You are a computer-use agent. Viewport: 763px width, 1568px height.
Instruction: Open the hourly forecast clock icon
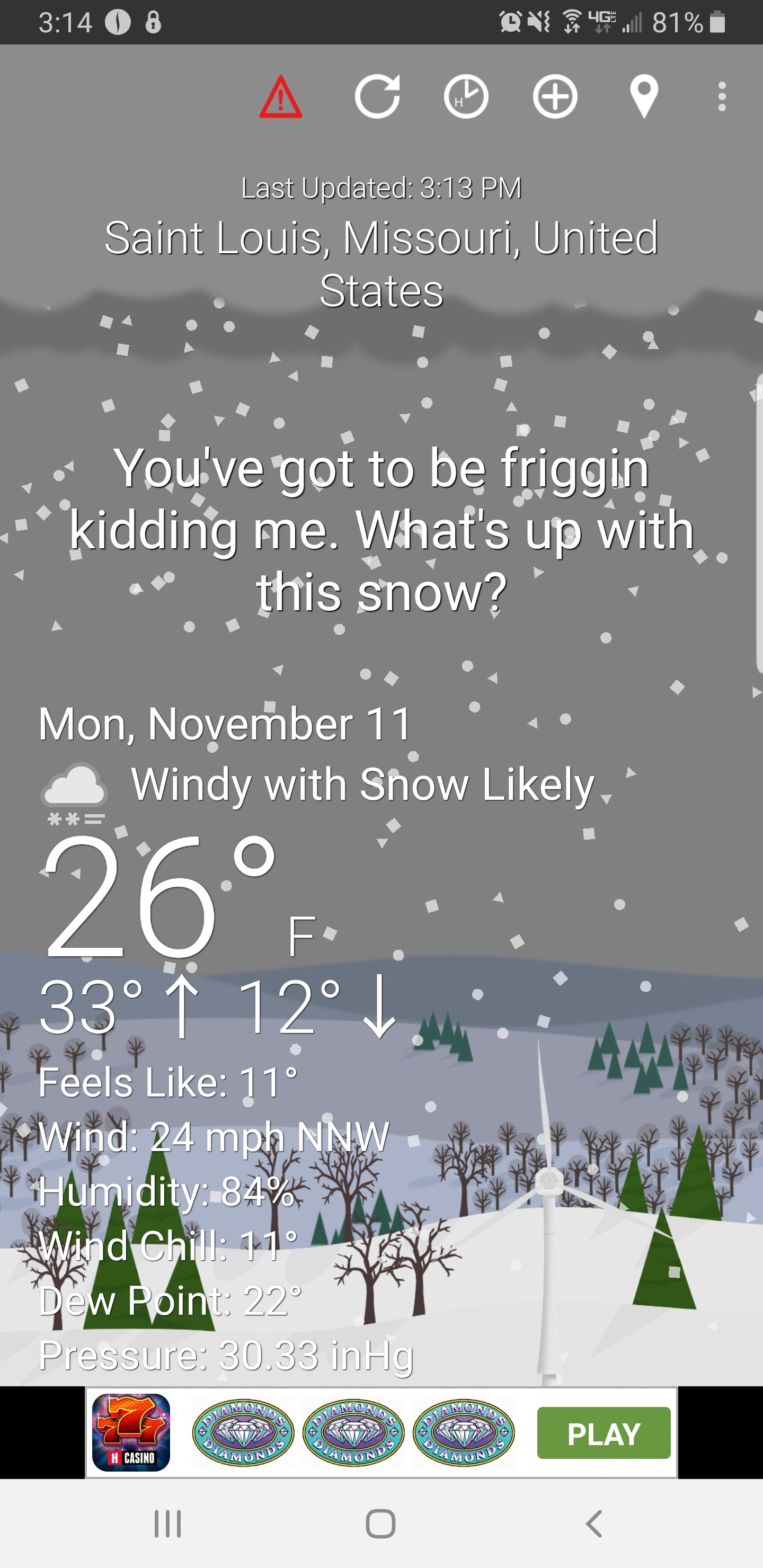[x=466, y=96]
